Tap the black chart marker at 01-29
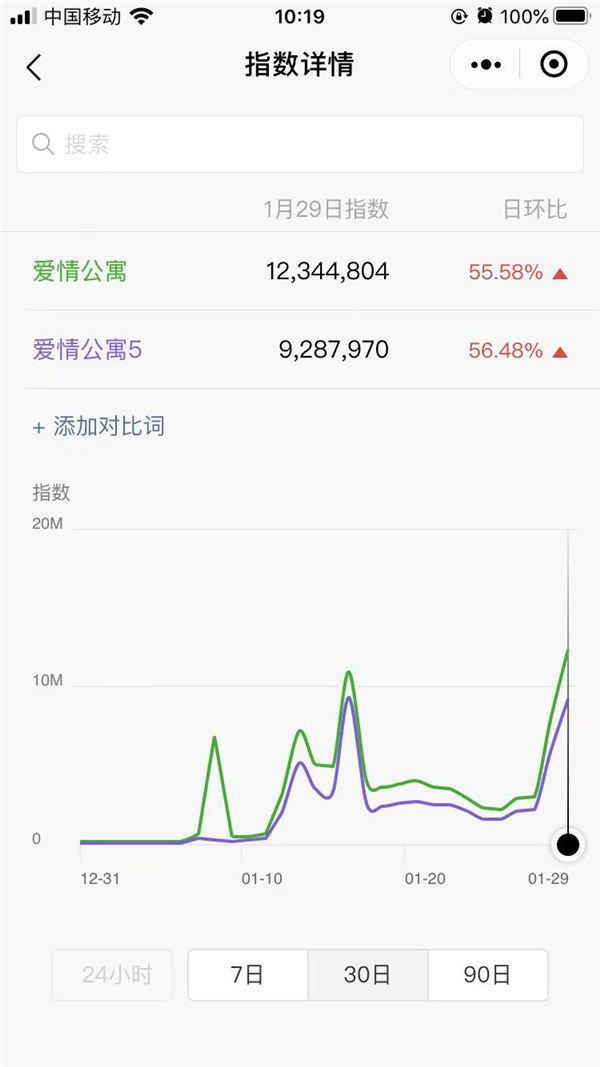This screenshot has height=1067, width=600. (568, 845)
